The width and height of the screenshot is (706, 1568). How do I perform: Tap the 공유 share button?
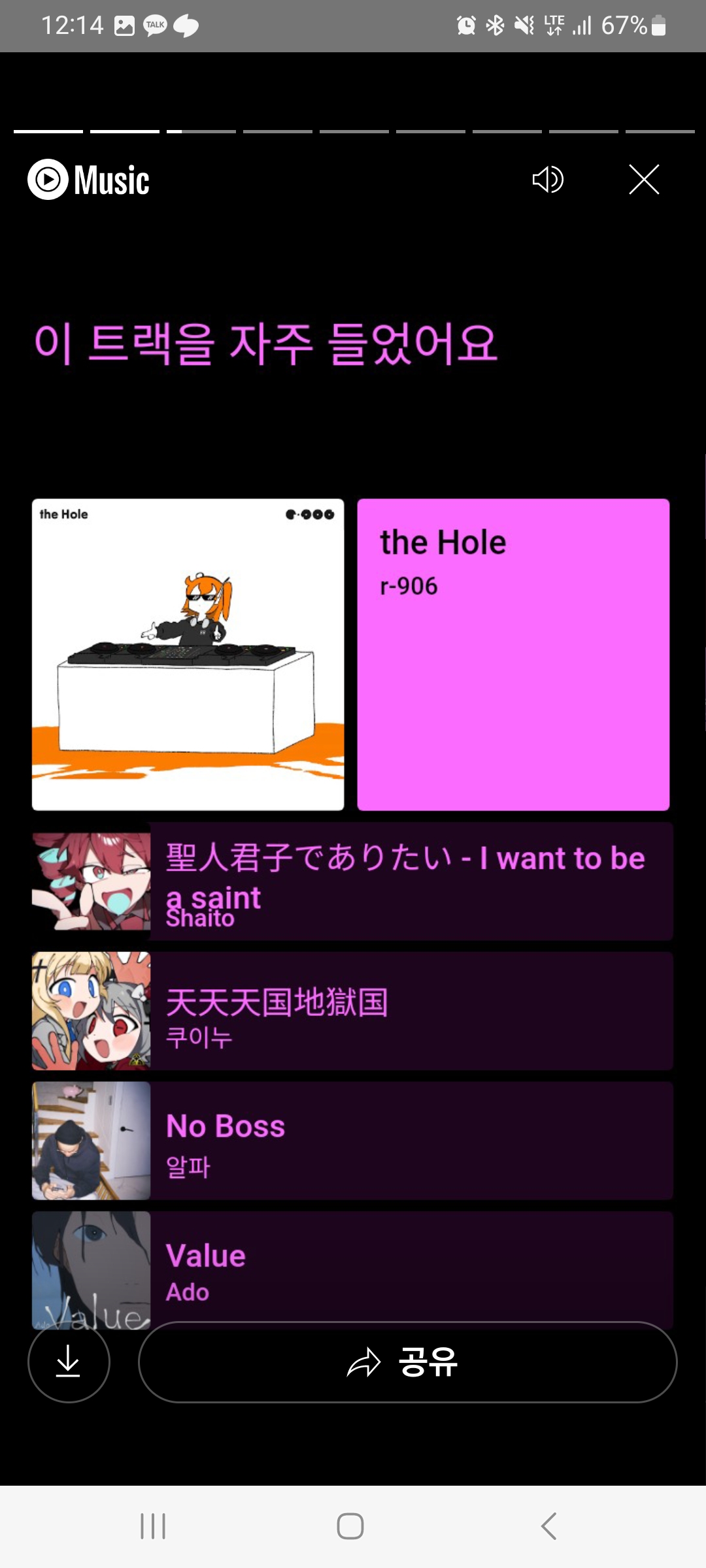(407, 1362)
